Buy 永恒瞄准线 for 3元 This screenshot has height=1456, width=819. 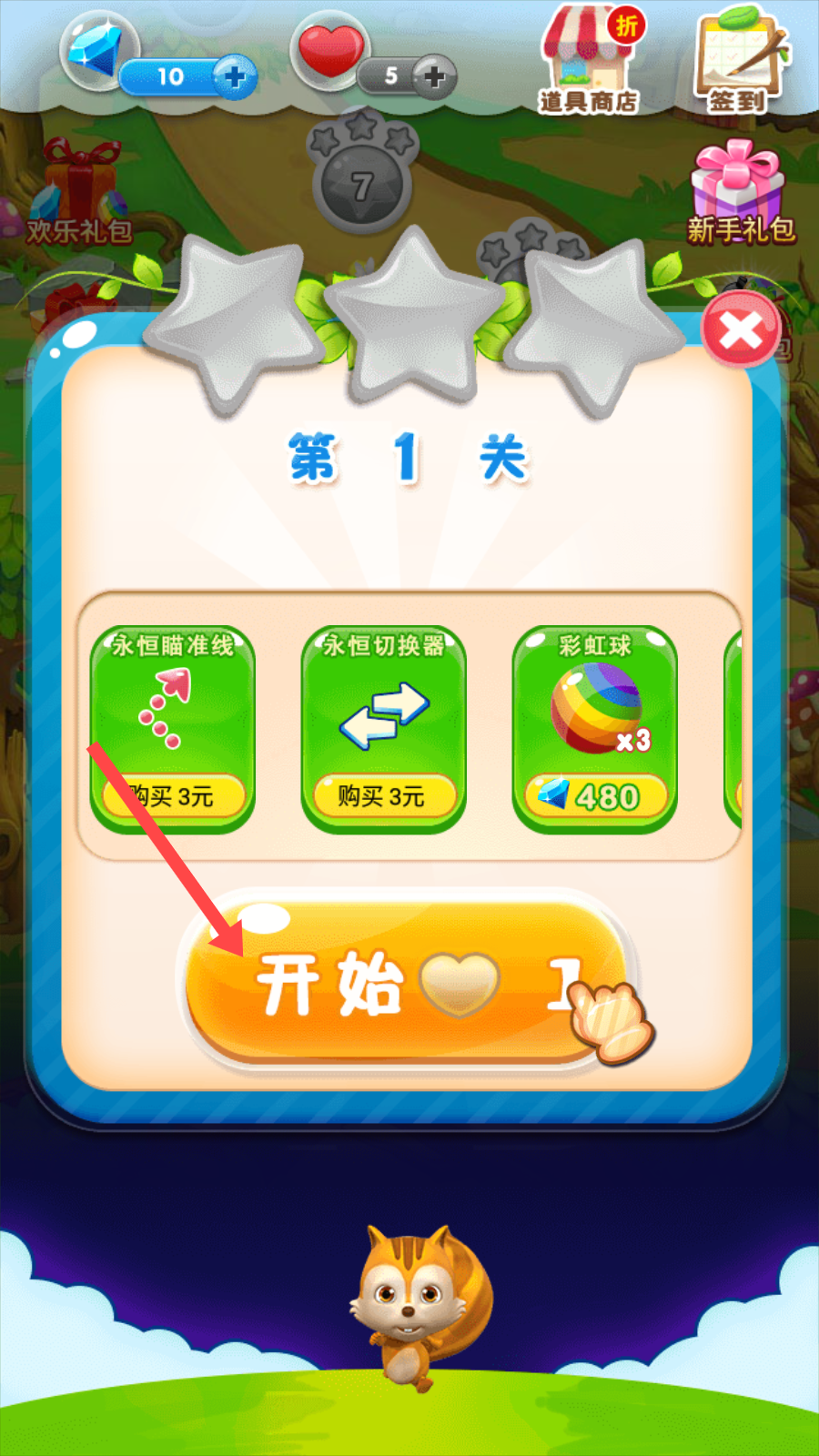pos(173,796)
